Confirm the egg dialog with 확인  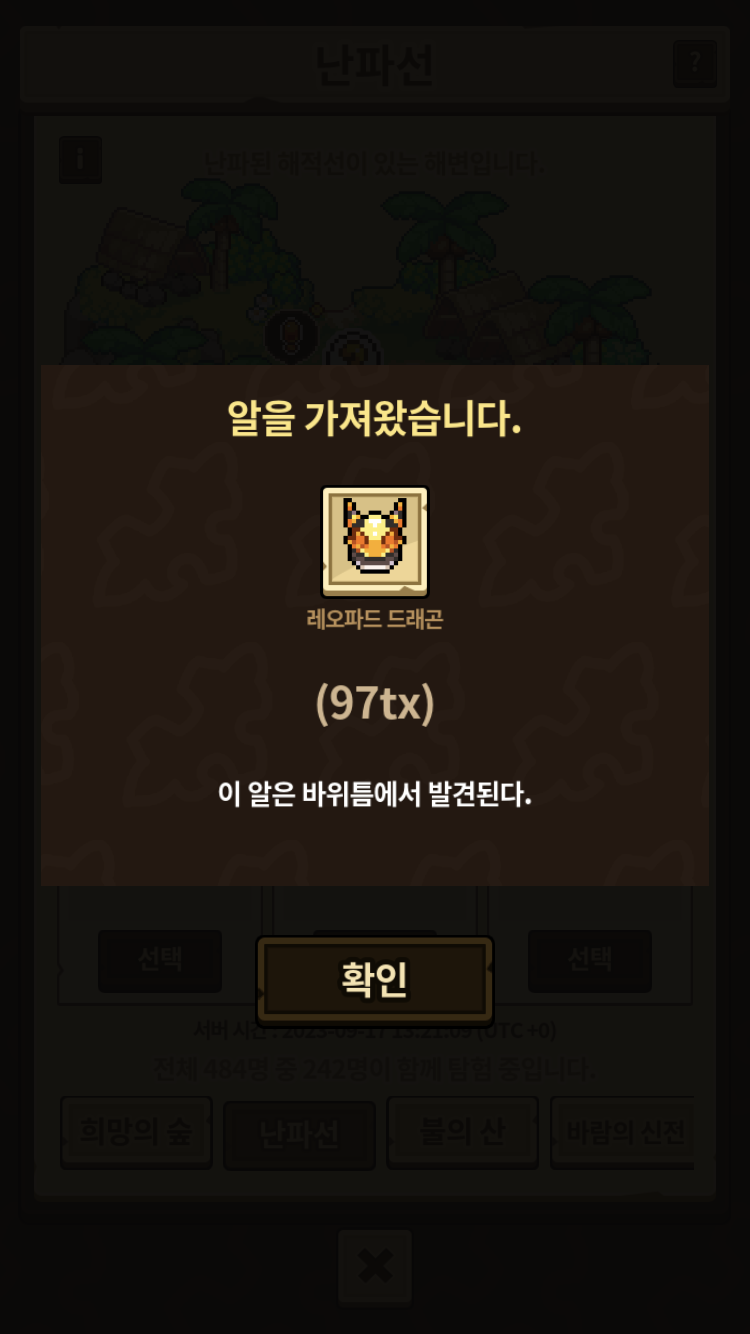375,980
